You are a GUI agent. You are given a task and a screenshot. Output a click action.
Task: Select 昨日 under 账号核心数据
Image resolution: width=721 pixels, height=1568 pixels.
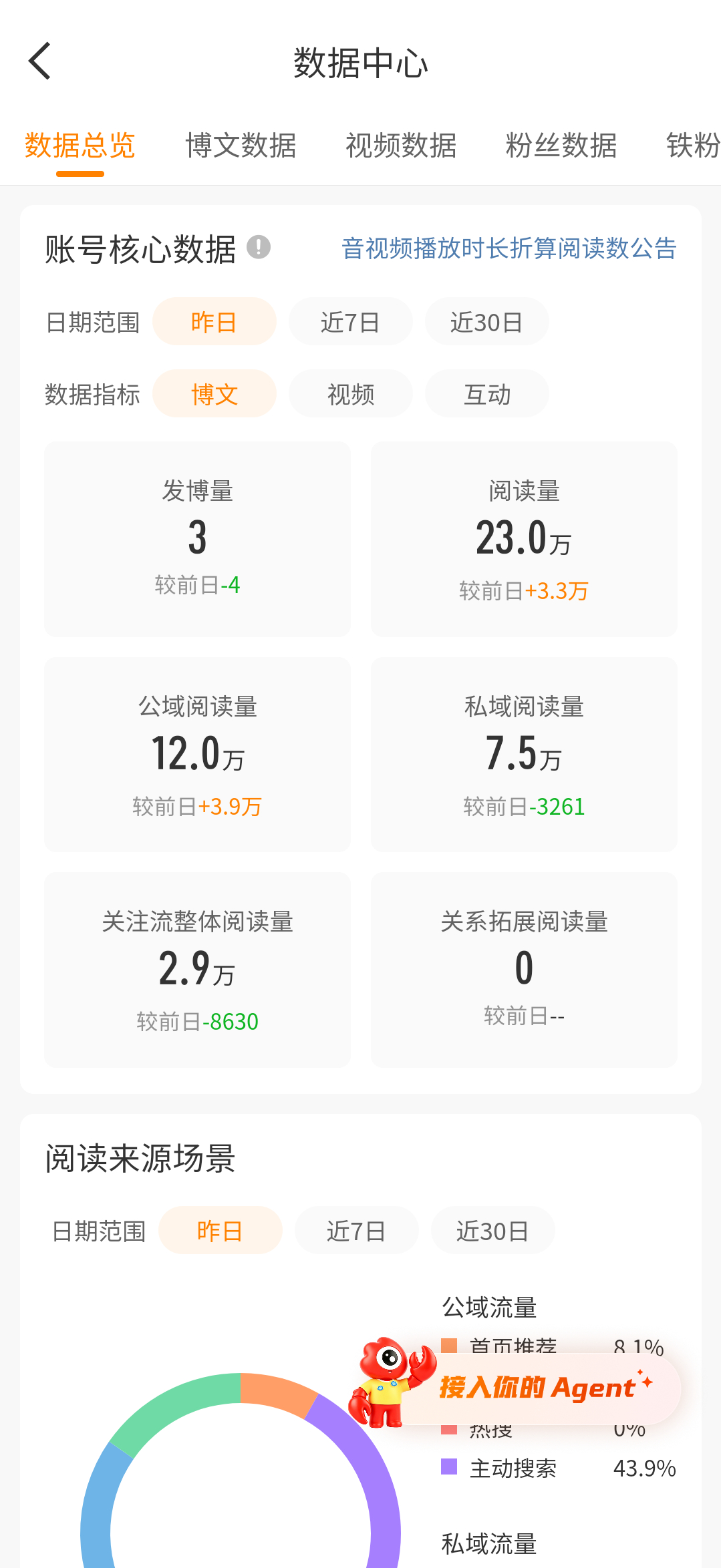tap(214, 322)
